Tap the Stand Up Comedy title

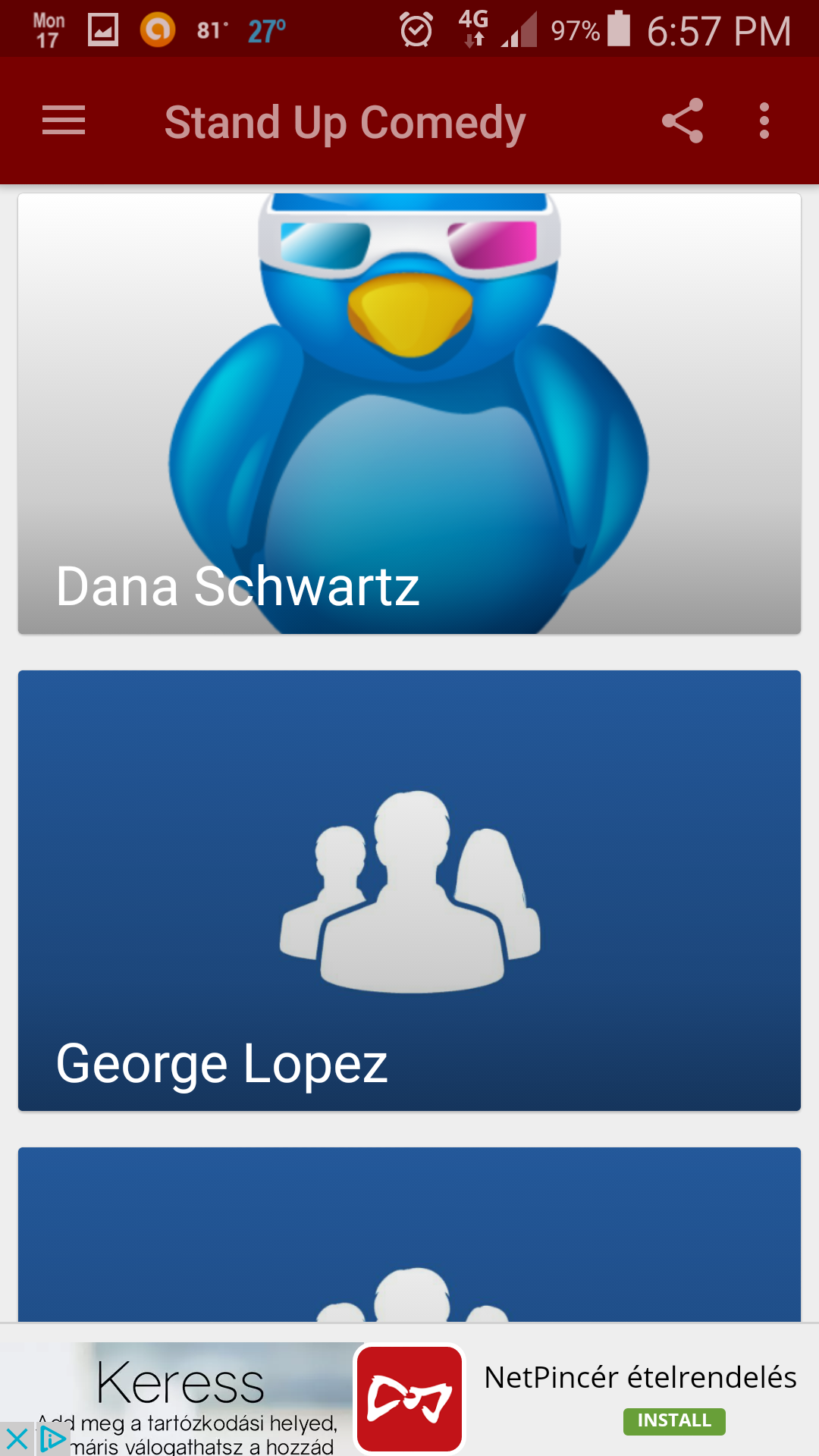click(x=345, y=121)
